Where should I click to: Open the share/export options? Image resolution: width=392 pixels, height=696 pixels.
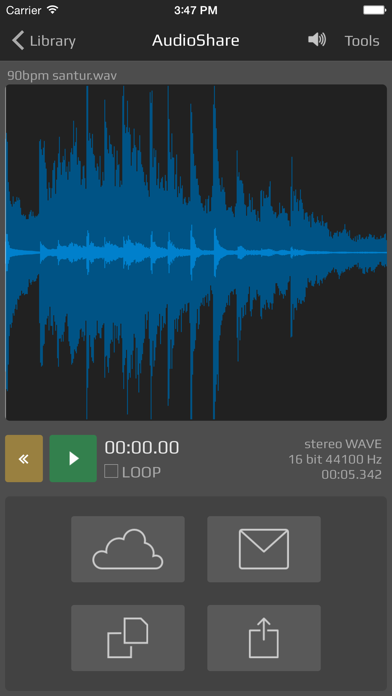tap(264, 638)
